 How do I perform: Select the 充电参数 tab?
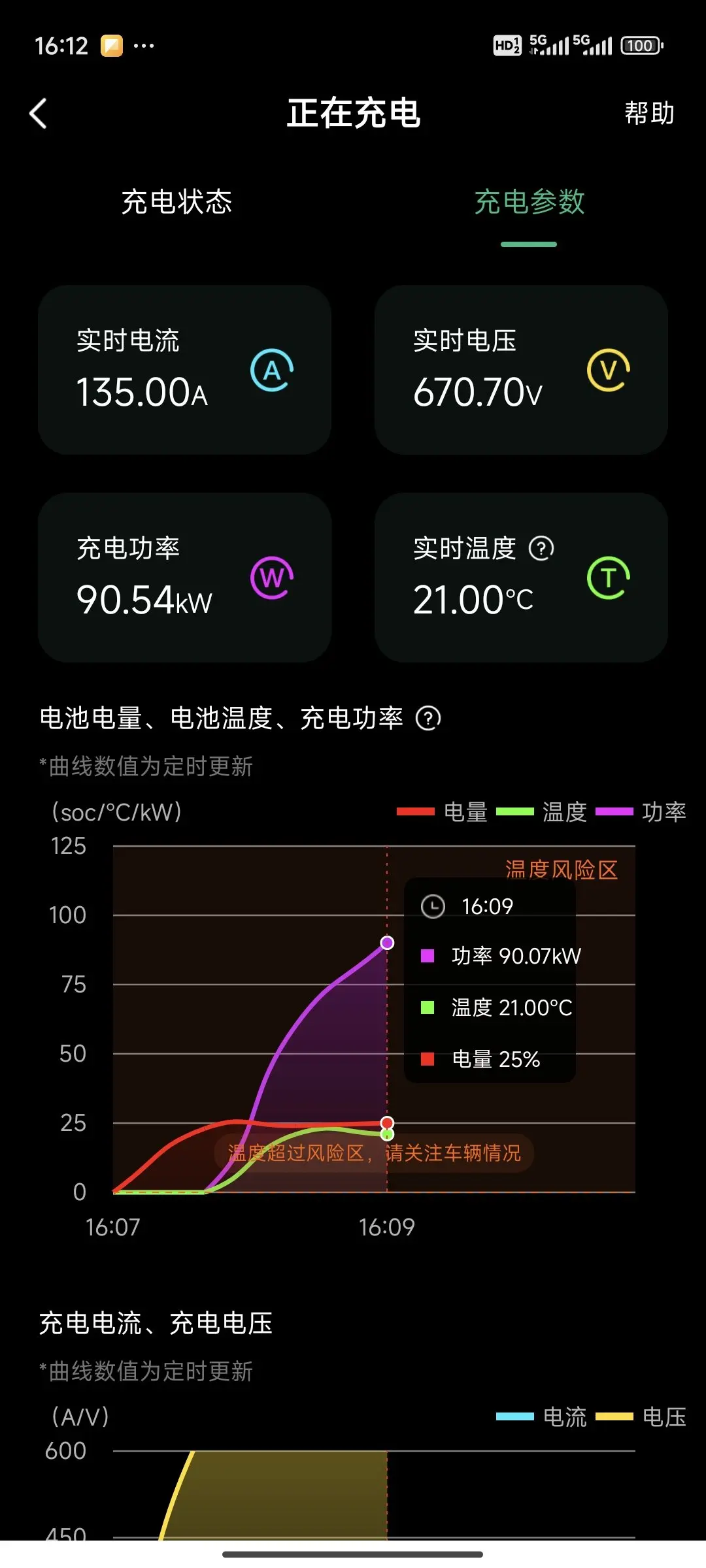529,202
